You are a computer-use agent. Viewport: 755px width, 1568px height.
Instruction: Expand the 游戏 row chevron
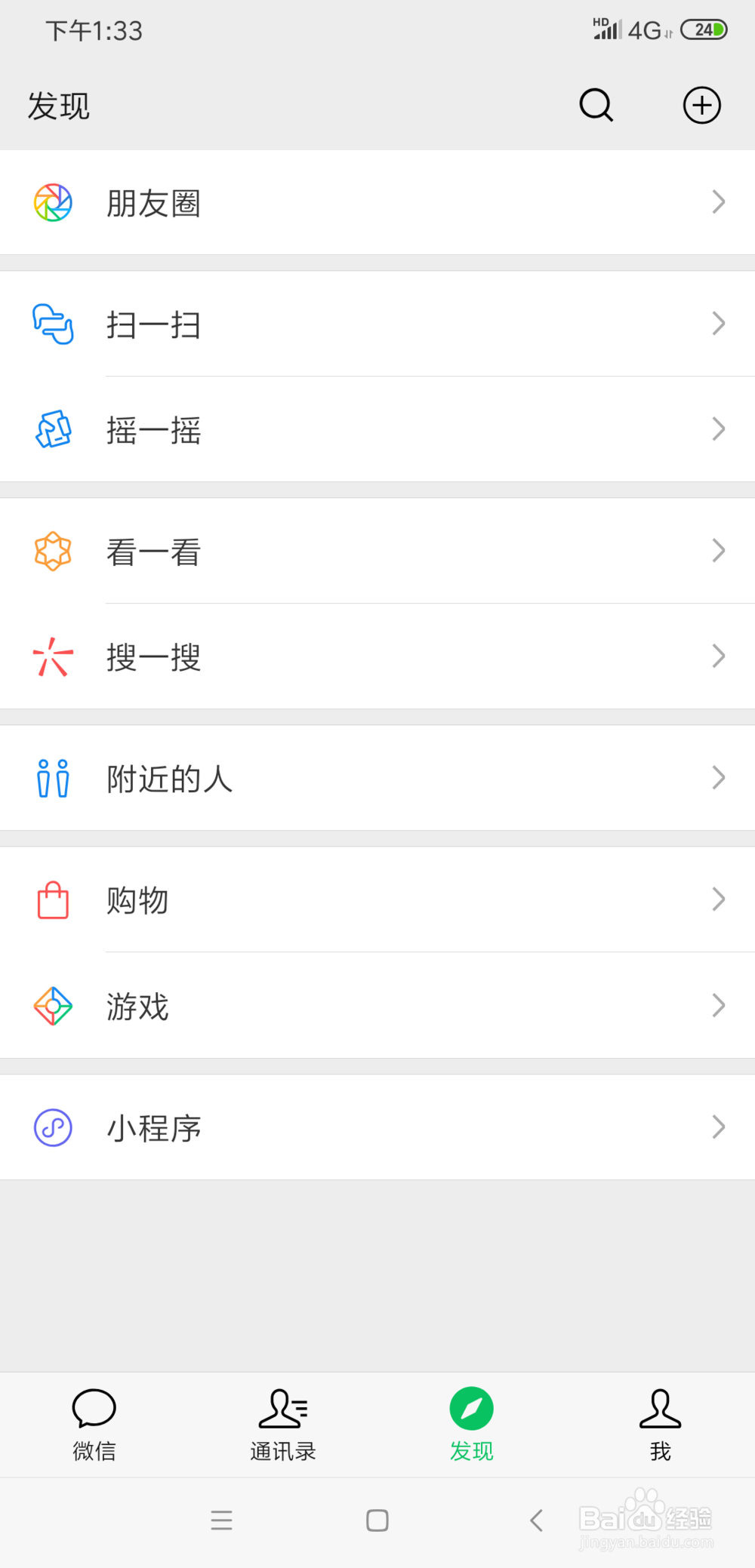(x=718, y=1006)
